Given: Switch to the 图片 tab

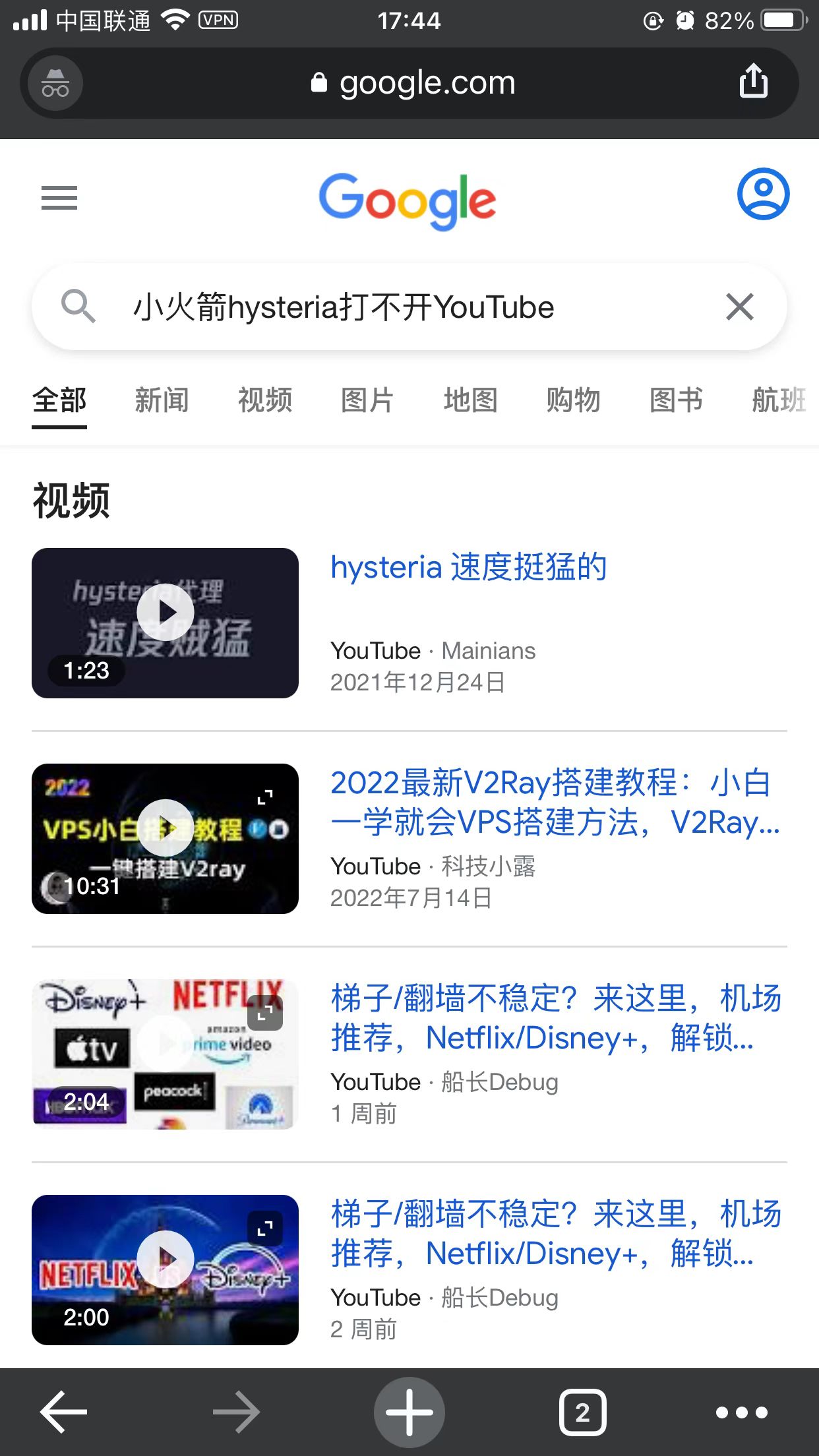Looking at the screenshot, I should tap(367, 400).
